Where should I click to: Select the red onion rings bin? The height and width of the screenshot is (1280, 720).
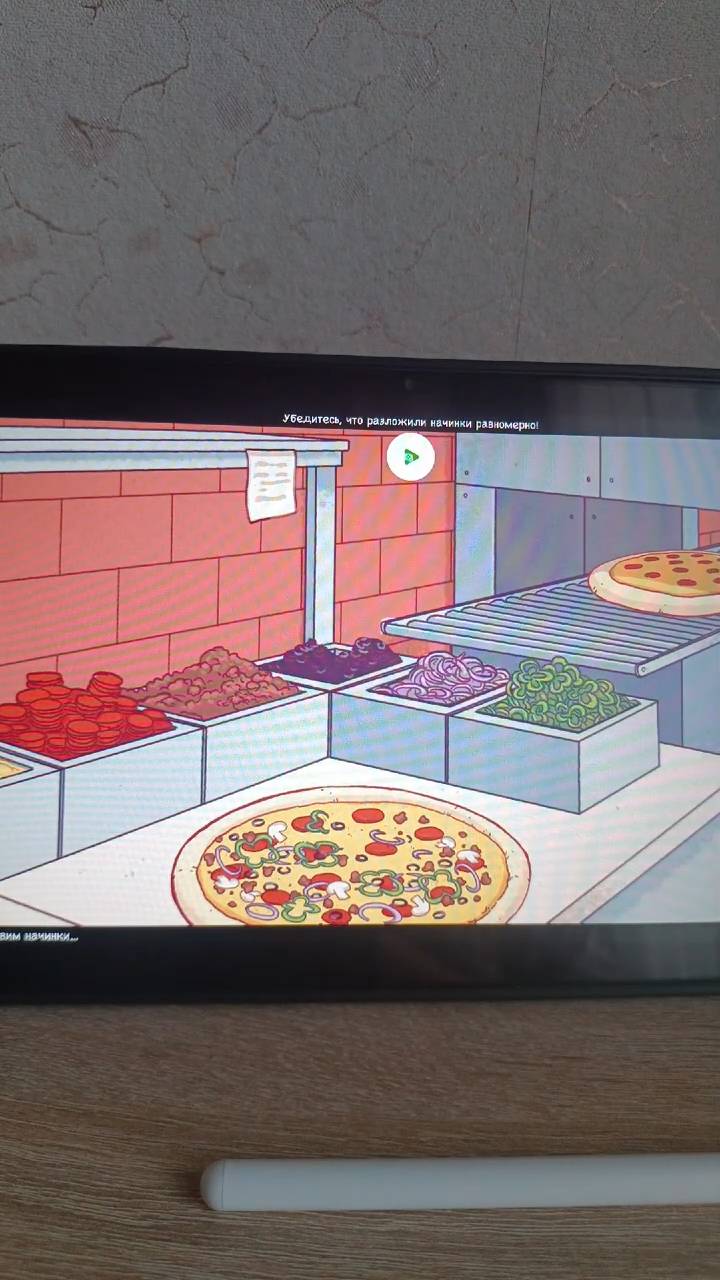444,678
